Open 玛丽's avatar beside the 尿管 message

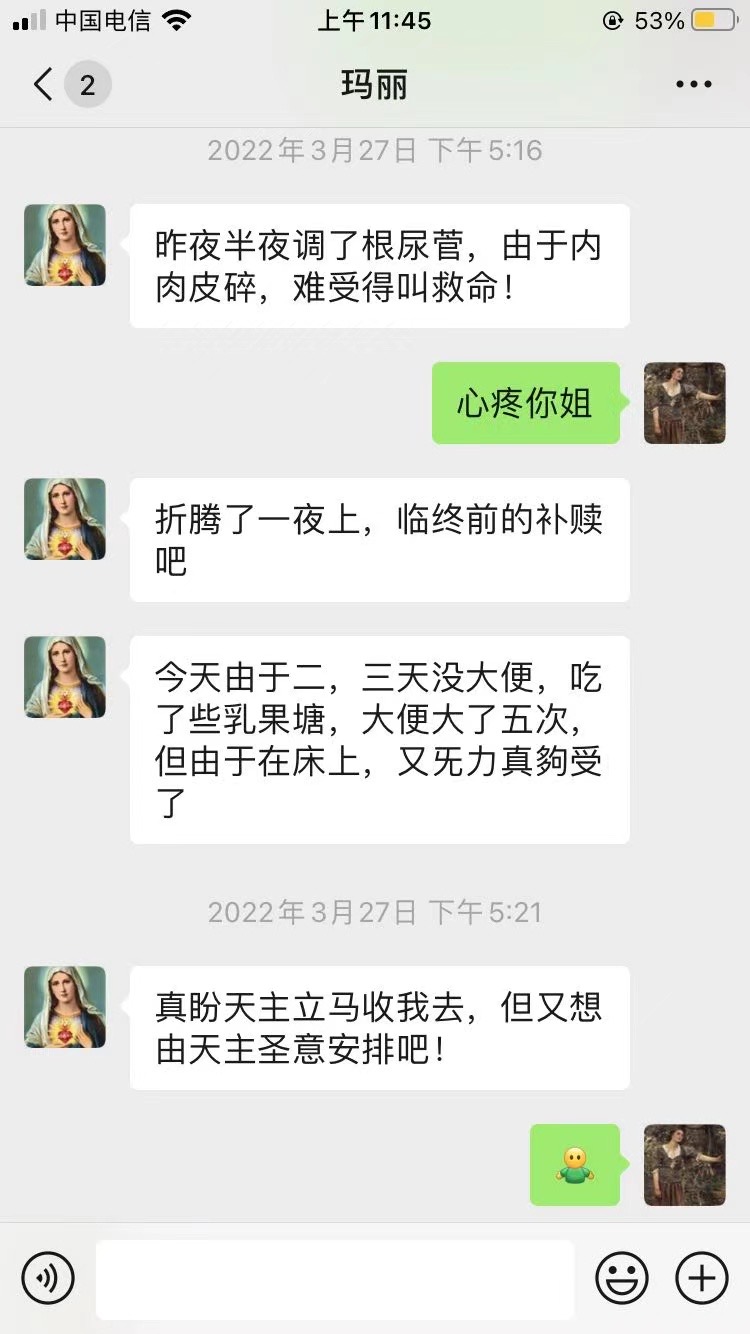(x=65, y=245)
